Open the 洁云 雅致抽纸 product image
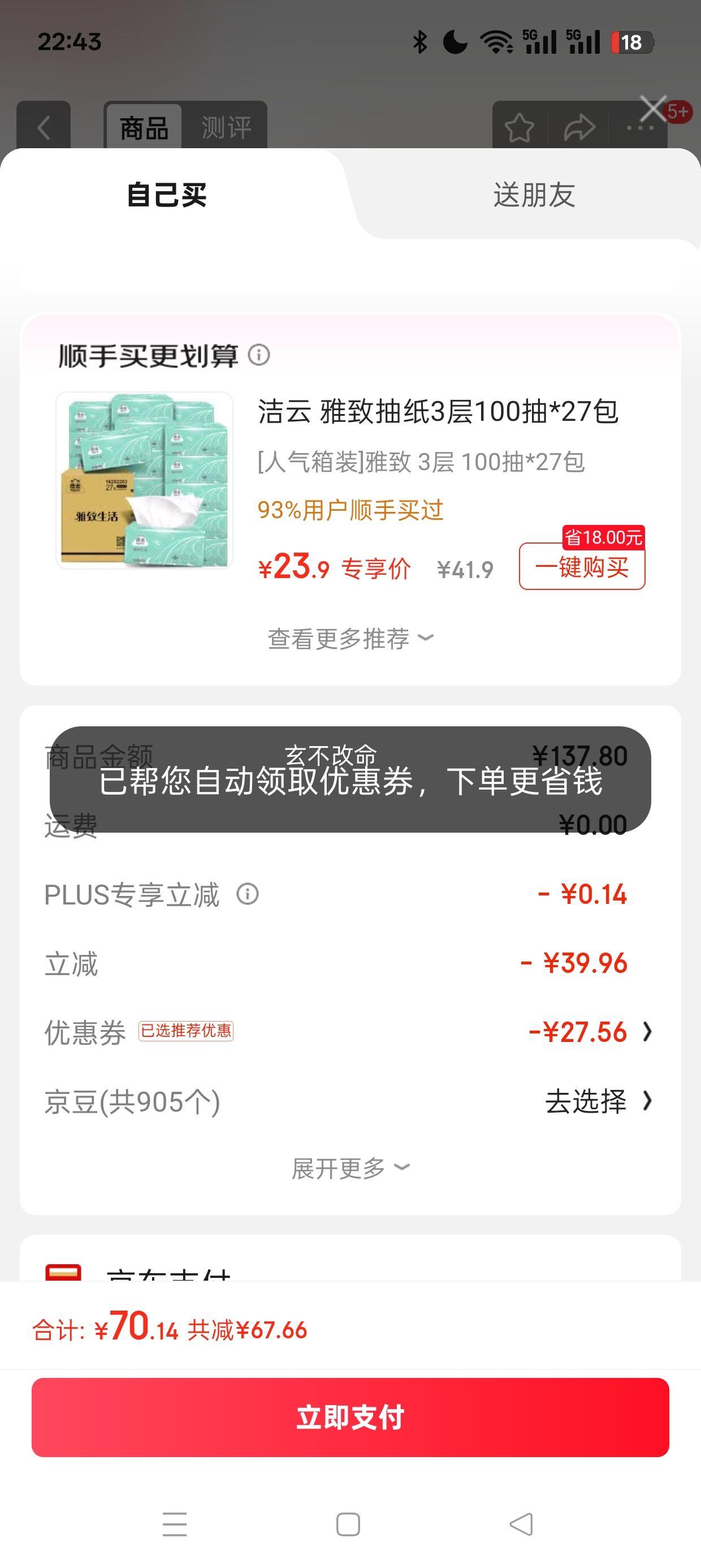The width and height of the screenshot is (701, 1568). click(x=145, y=481)
